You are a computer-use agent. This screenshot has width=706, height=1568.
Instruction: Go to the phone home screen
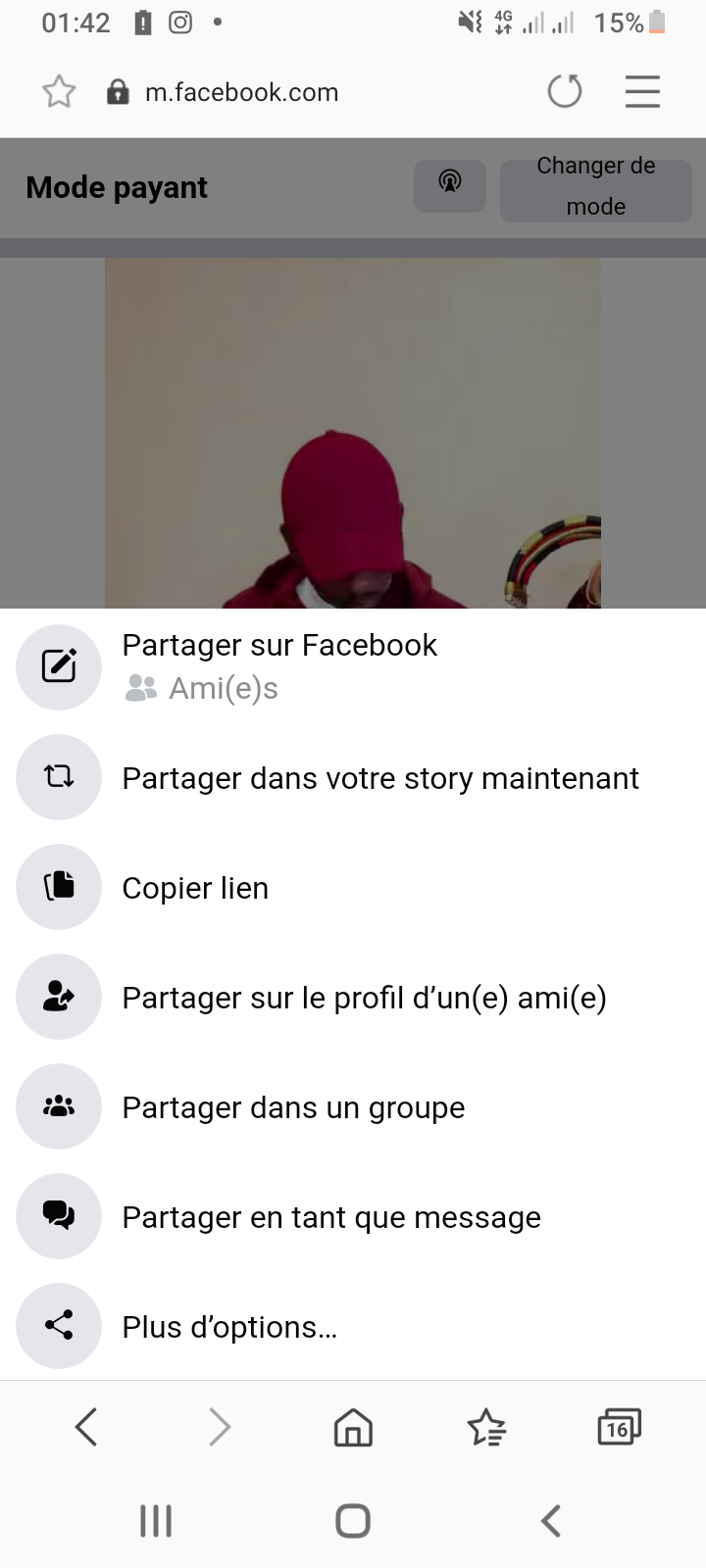353,1521
